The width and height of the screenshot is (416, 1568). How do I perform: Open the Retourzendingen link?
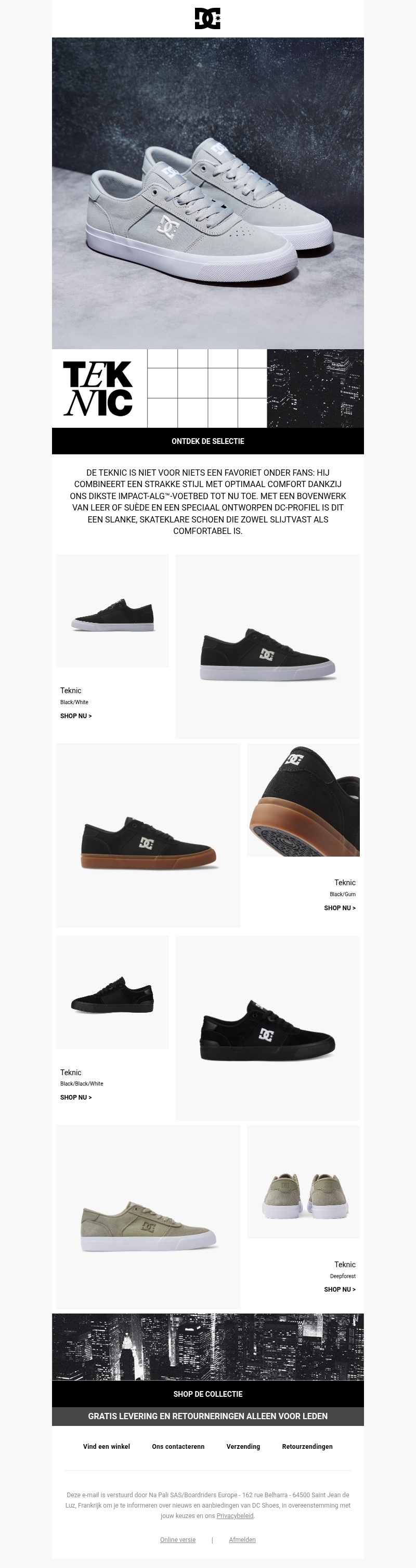pos(307,1446)
